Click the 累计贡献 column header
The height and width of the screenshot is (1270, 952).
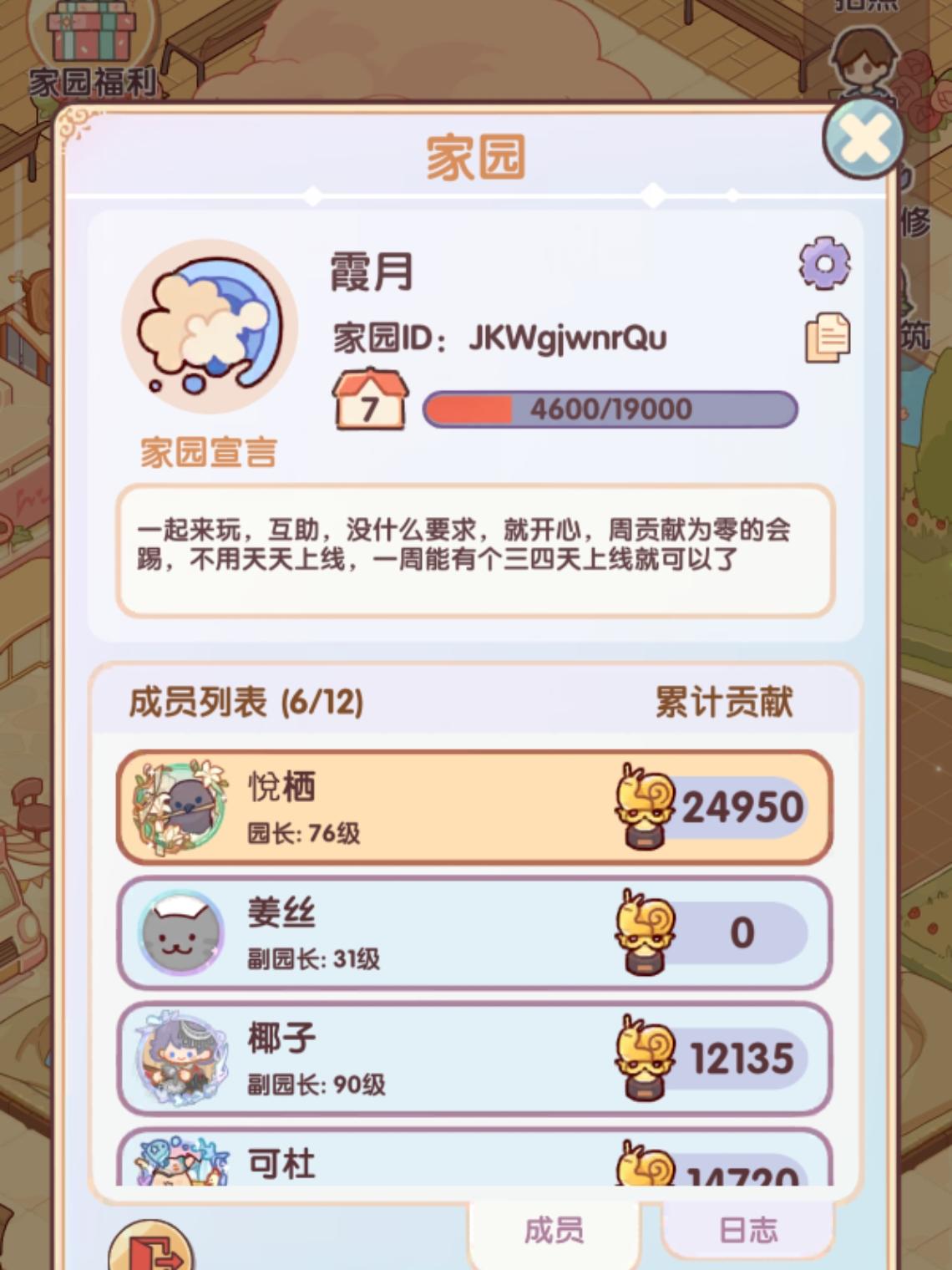coord(724,704)
